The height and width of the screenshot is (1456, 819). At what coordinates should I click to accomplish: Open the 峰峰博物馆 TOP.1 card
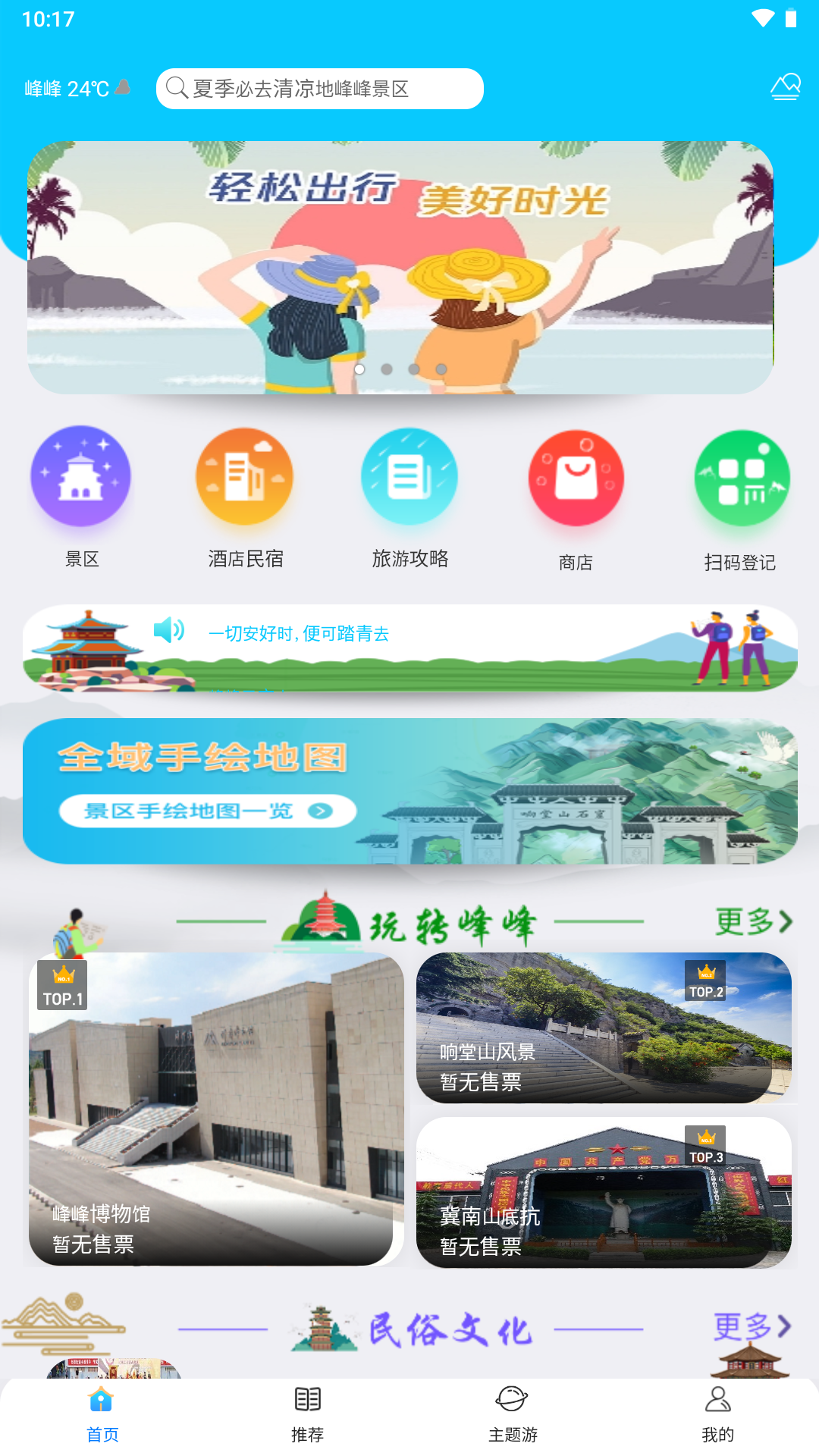(x=215, y=1109)
